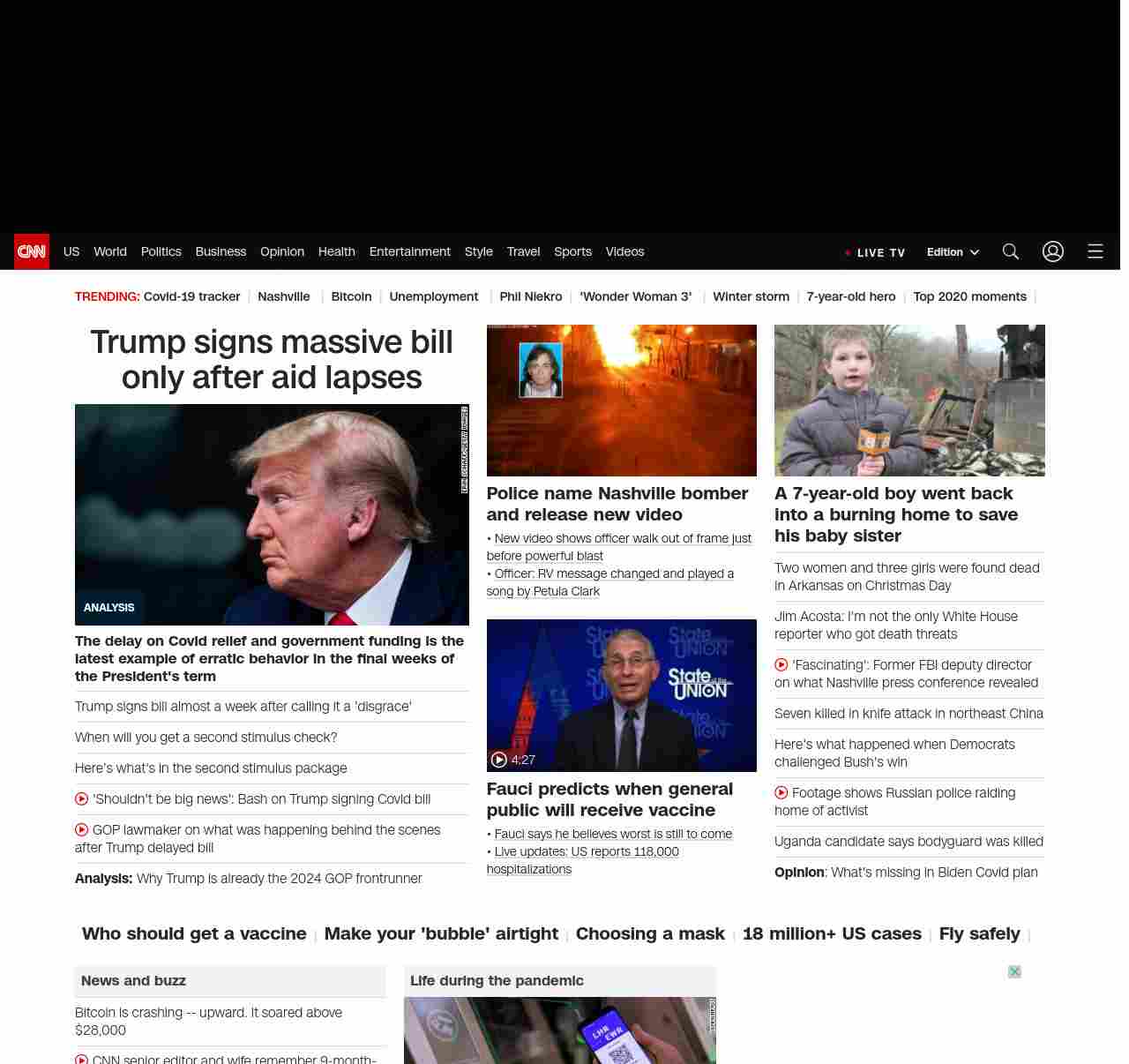
Task: Open the hamburger menu
Action: 1095,251
